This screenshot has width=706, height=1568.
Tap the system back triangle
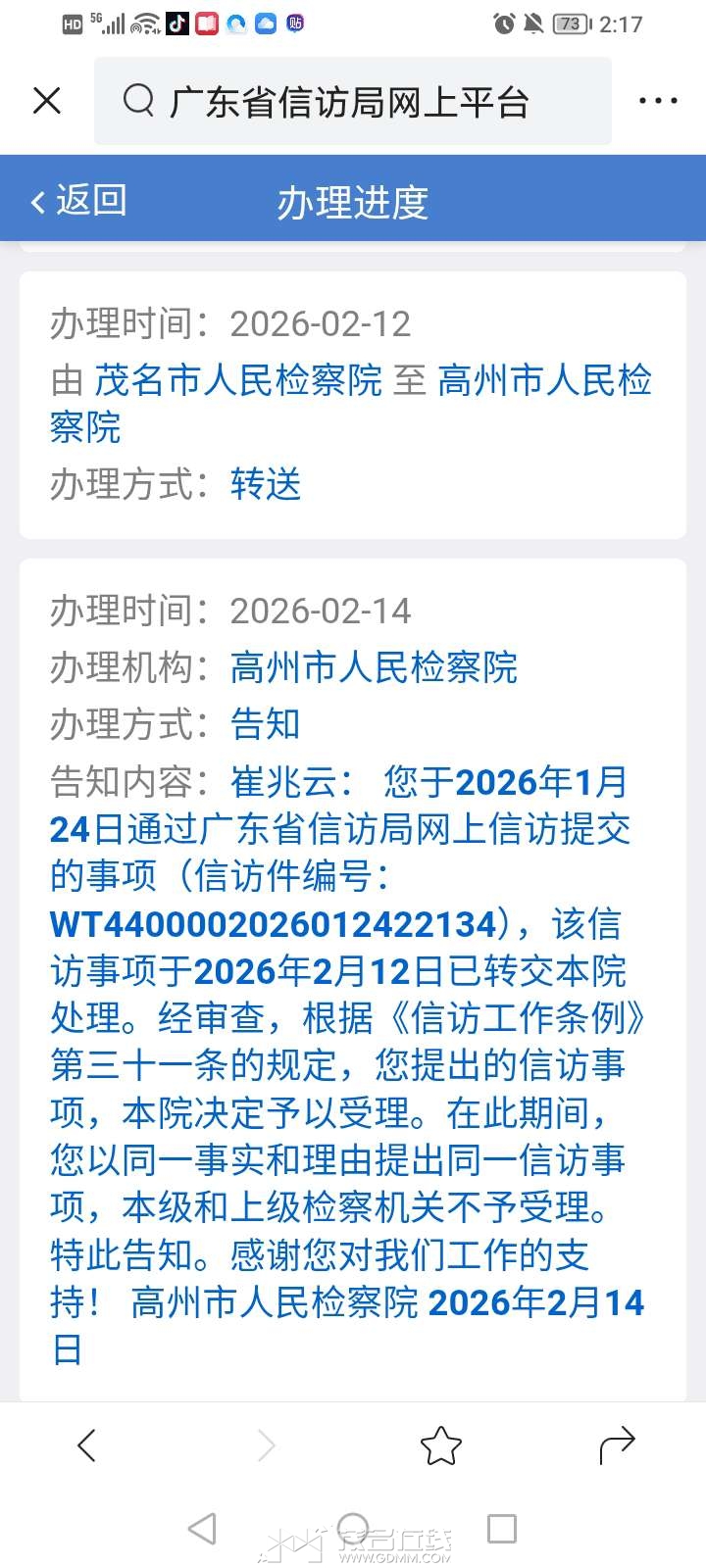(x=202, y=1528)
